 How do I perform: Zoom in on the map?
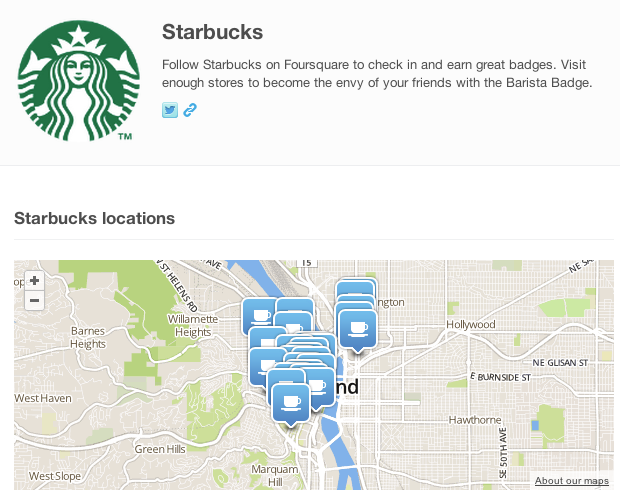tap(34, 281)
